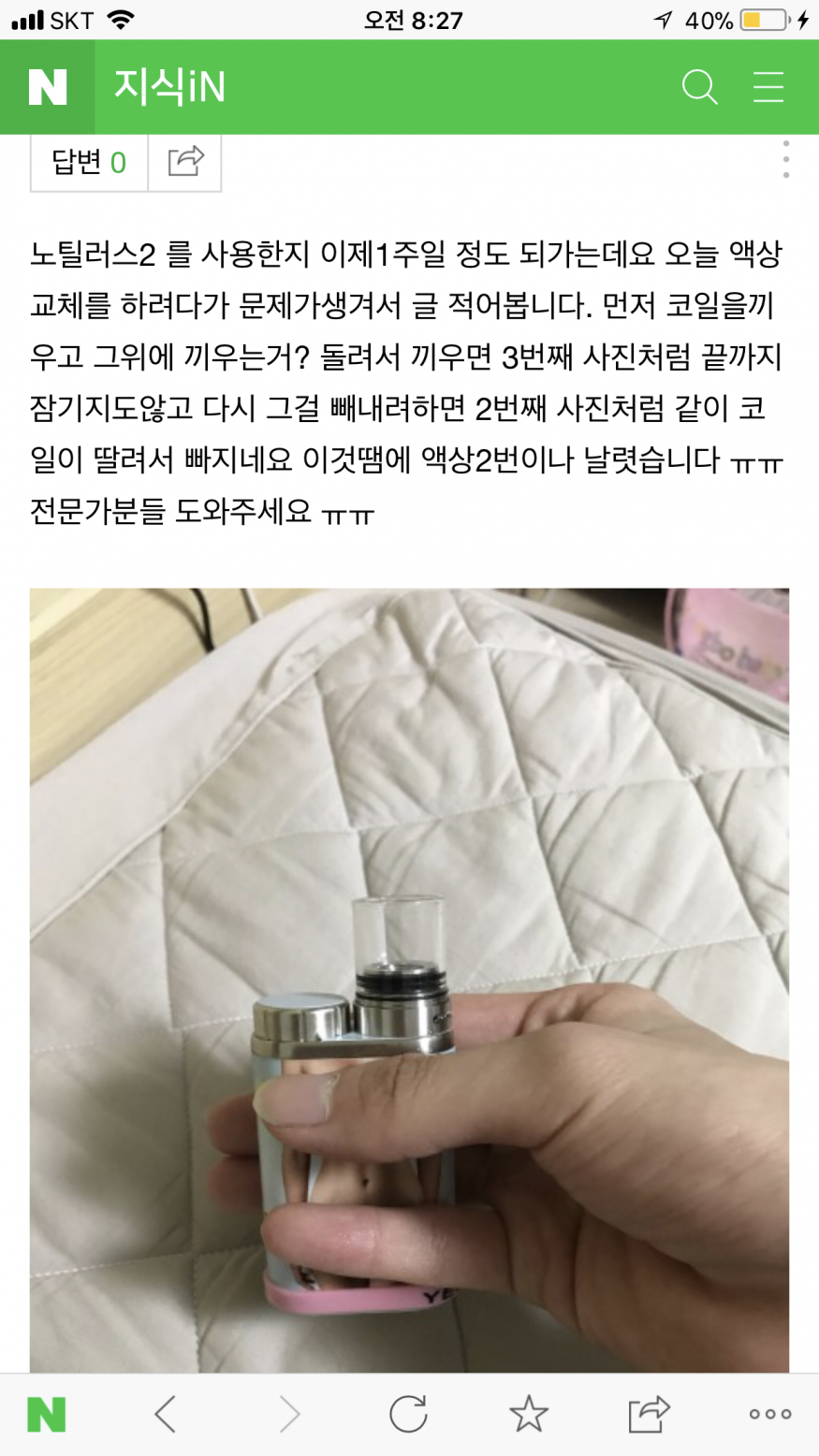Share page from the bottom toolbar
The width and height of the screenshot is (819, 1456).
coord(650,1414)
